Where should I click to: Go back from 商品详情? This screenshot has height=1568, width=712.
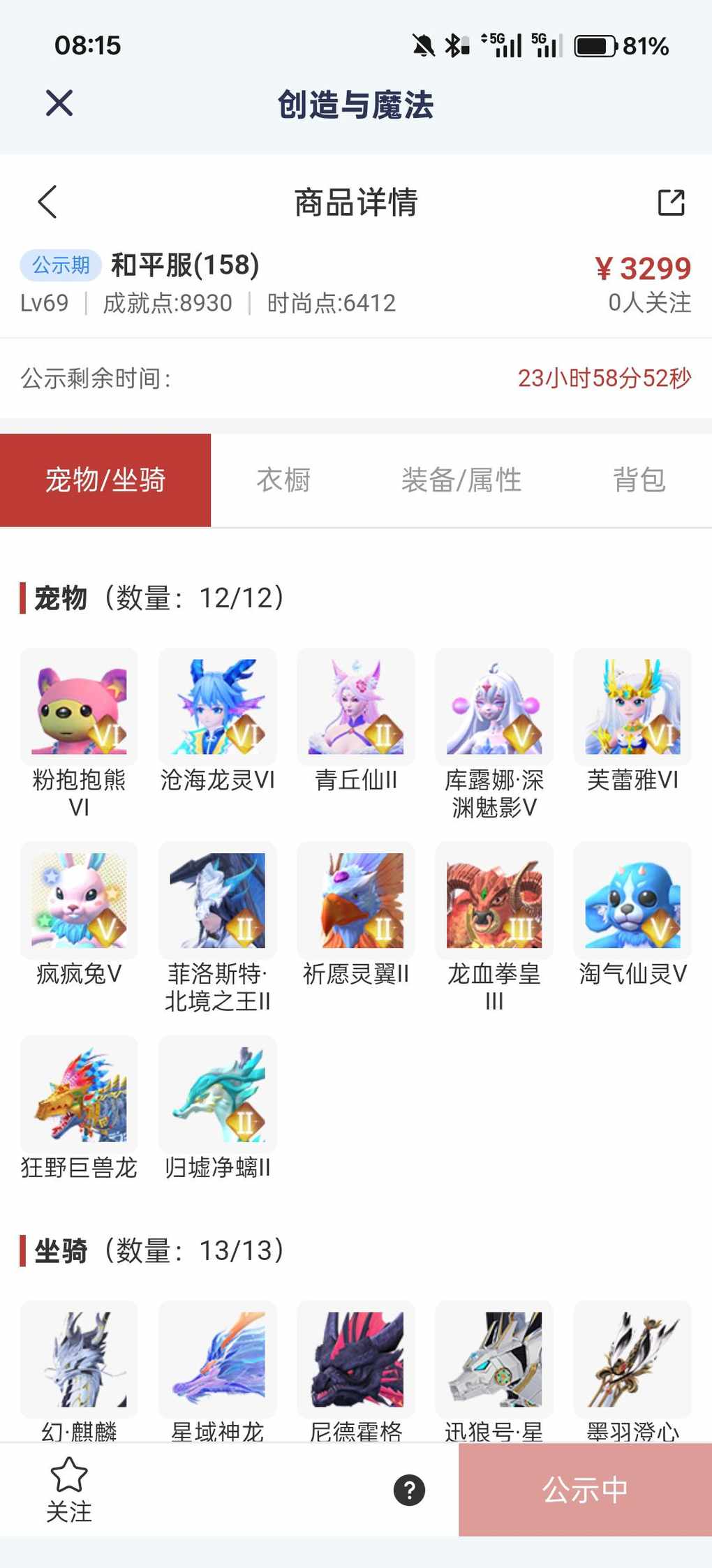[x=47, y=202]
